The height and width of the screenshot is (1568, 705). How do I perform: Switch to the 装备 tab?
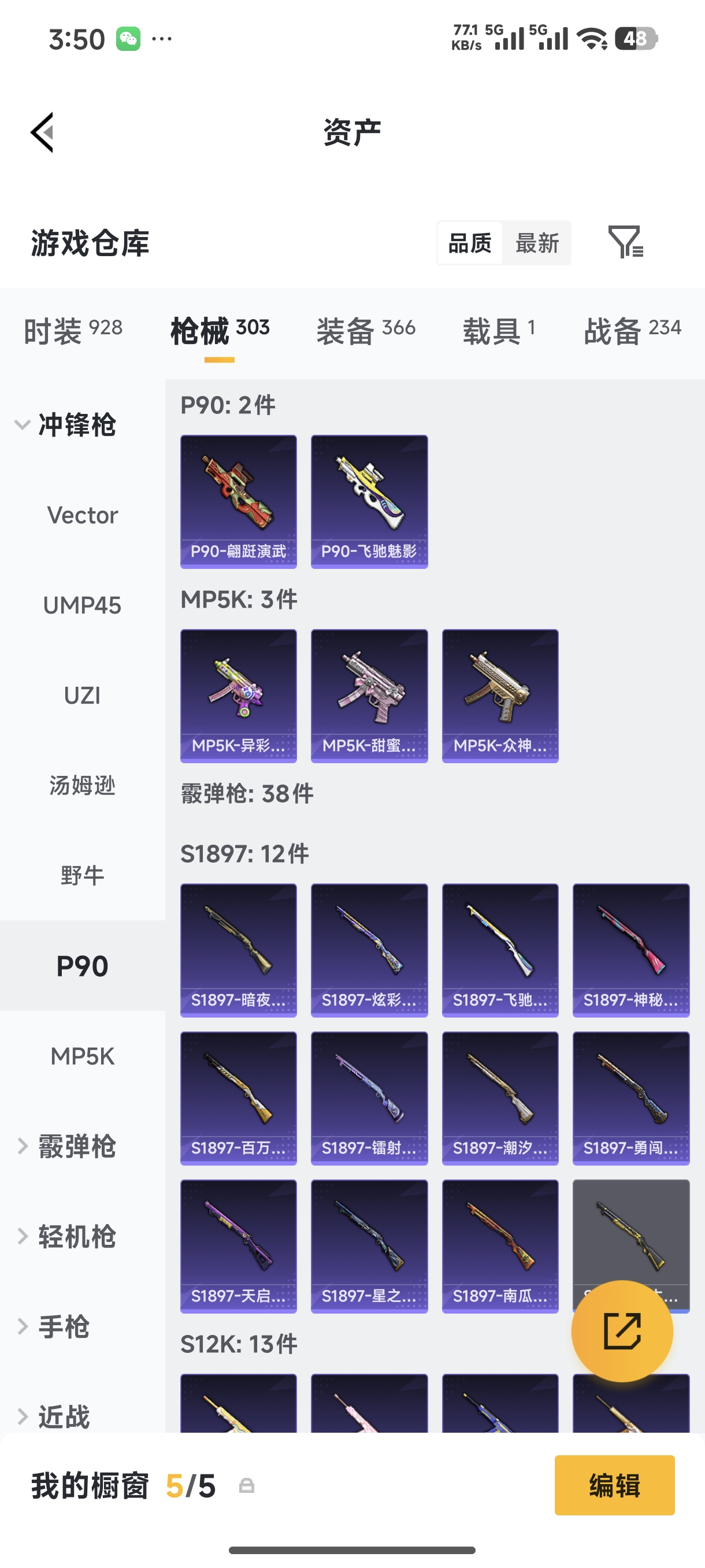click(366, 331)
